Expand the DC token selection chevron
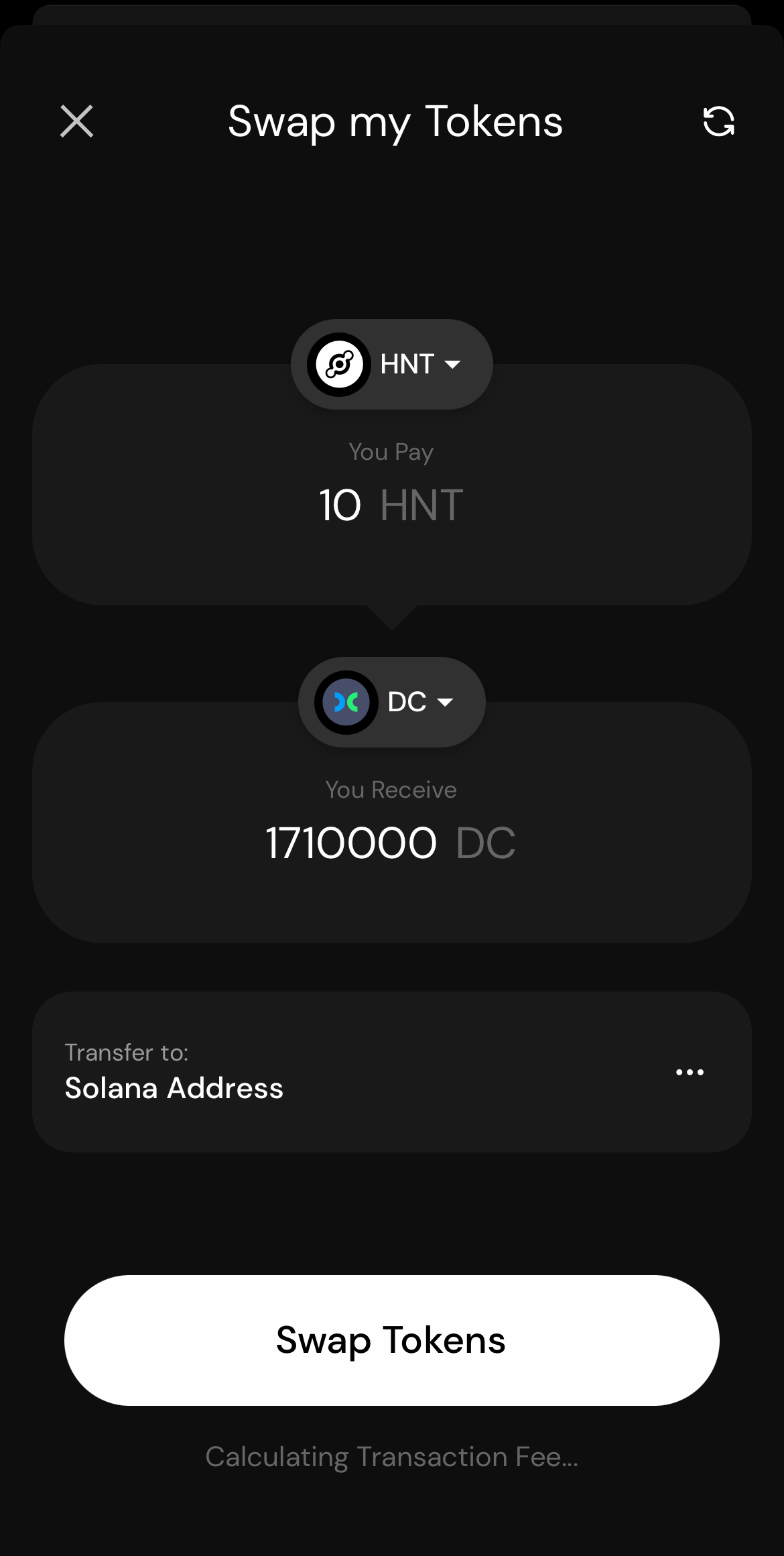784x1556 pixels. click(445, 702)
